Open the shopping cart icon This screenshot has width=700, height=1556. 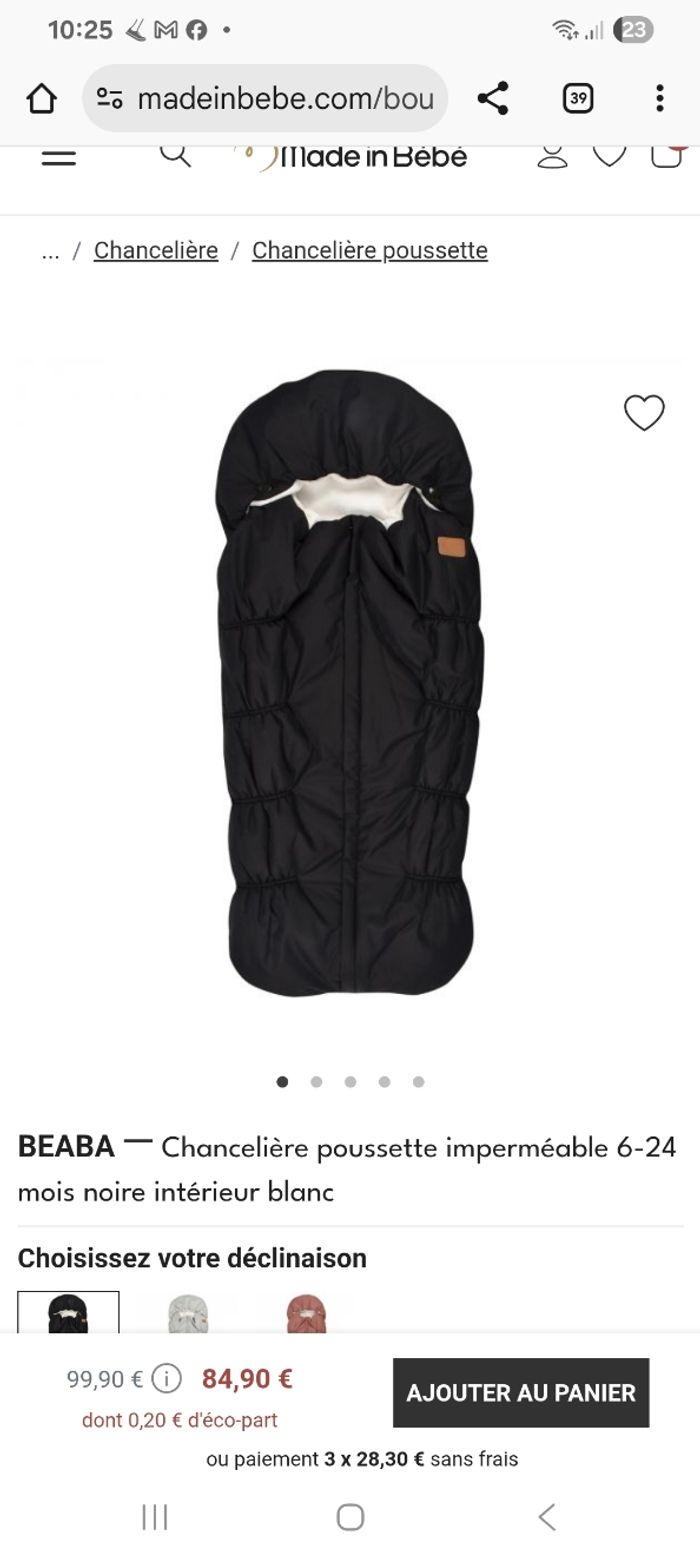click(666, 156)
